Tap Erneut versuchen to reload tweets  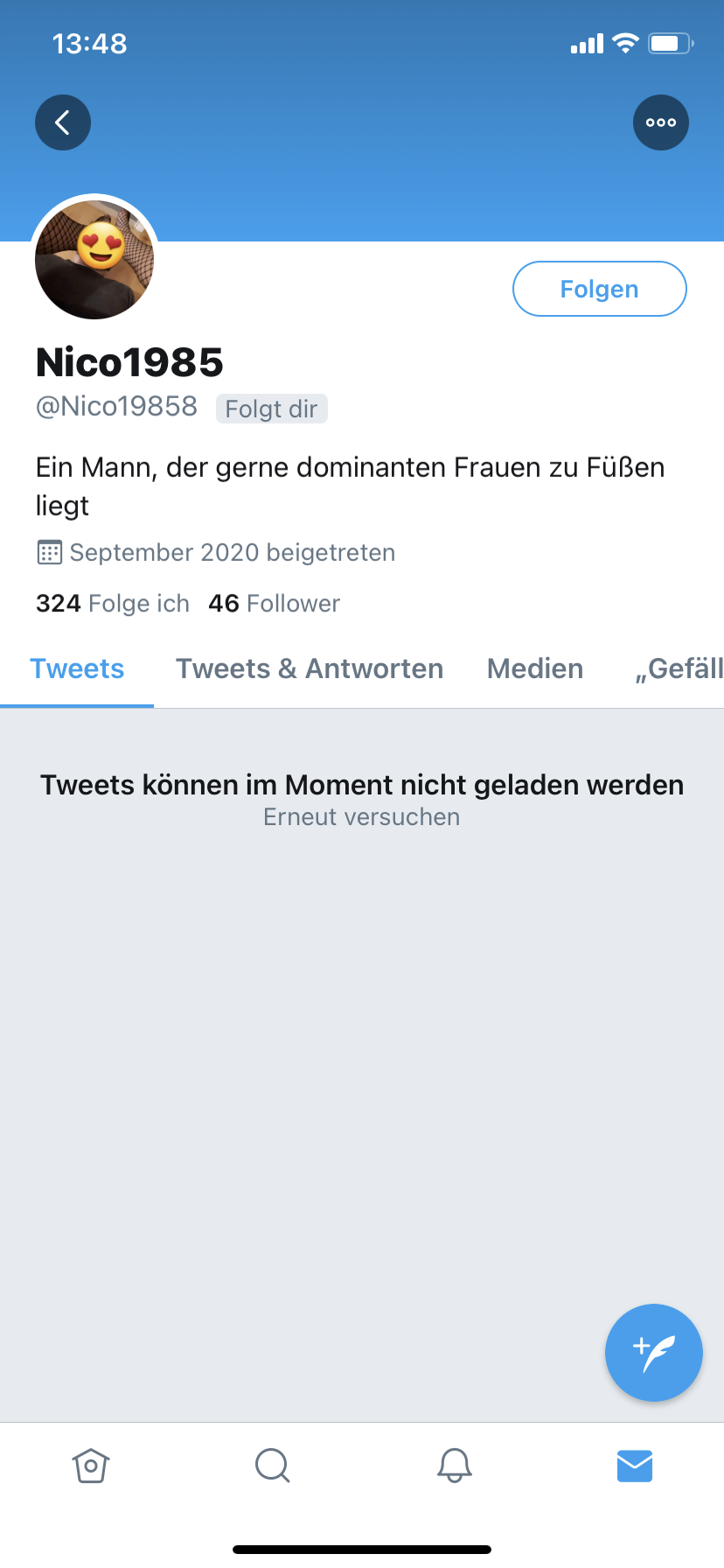coord(361,817)
